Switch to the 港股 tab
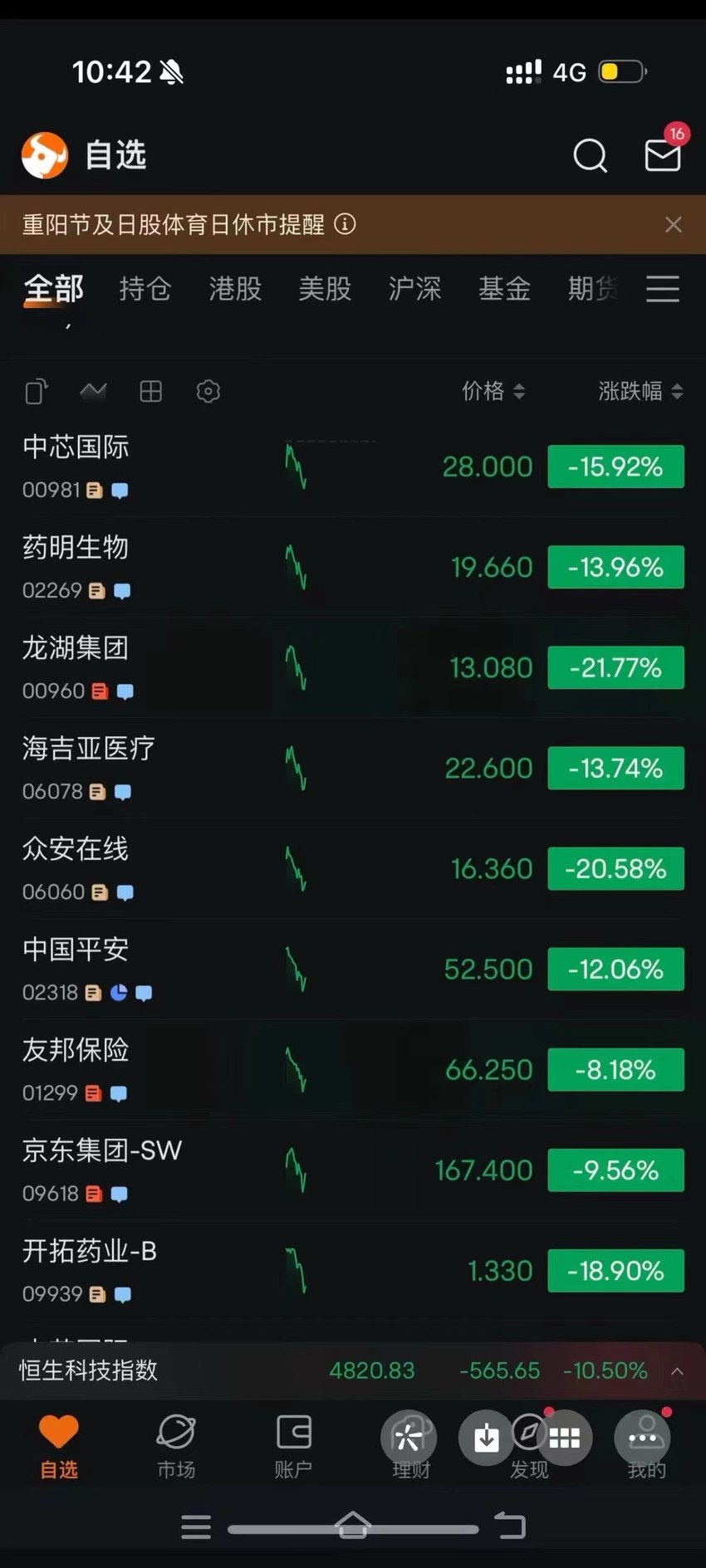 tap(235, 289)
